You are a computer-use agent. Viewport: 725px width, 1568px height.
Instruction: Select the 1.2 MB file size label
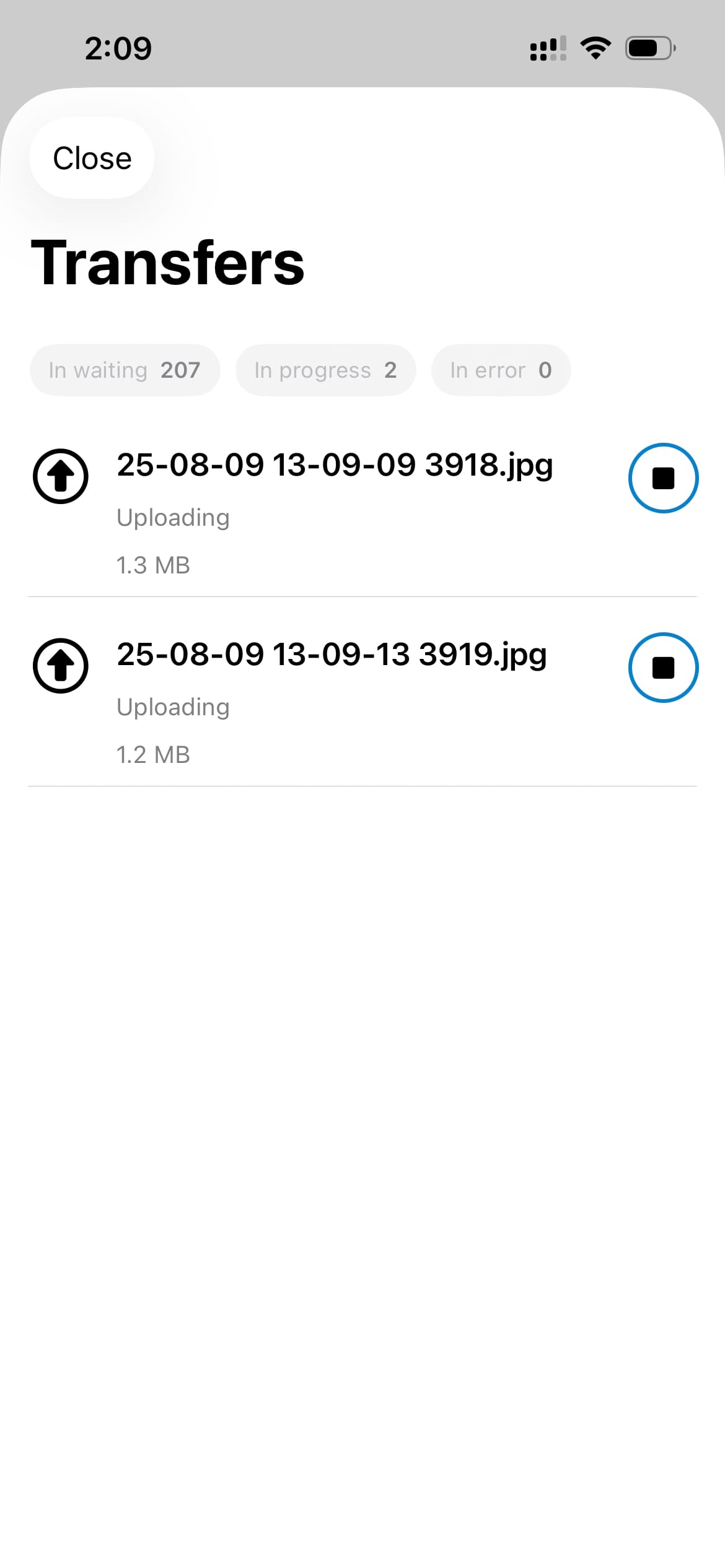coord(152,754)
